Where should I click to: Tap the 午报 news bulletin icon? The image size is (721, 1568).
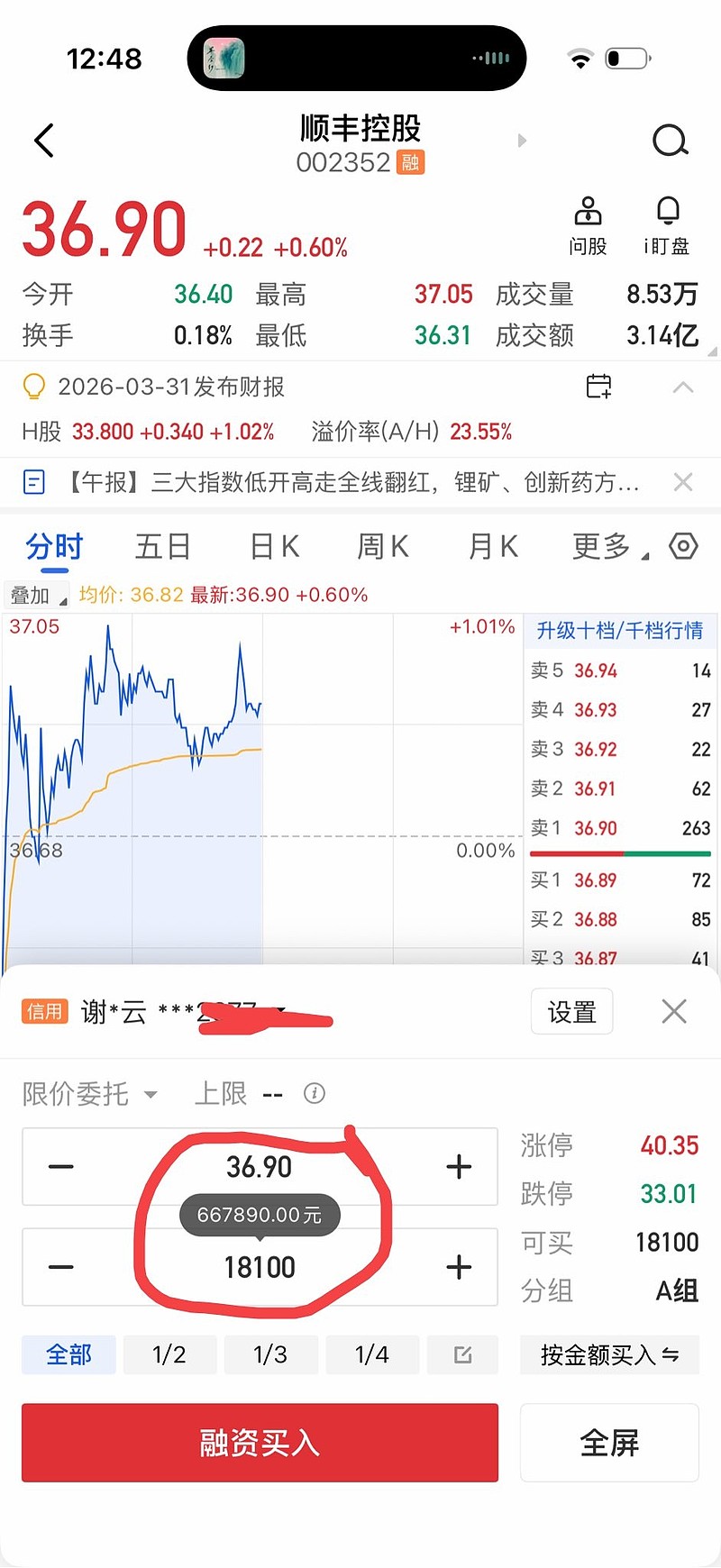tap(33, 482)
